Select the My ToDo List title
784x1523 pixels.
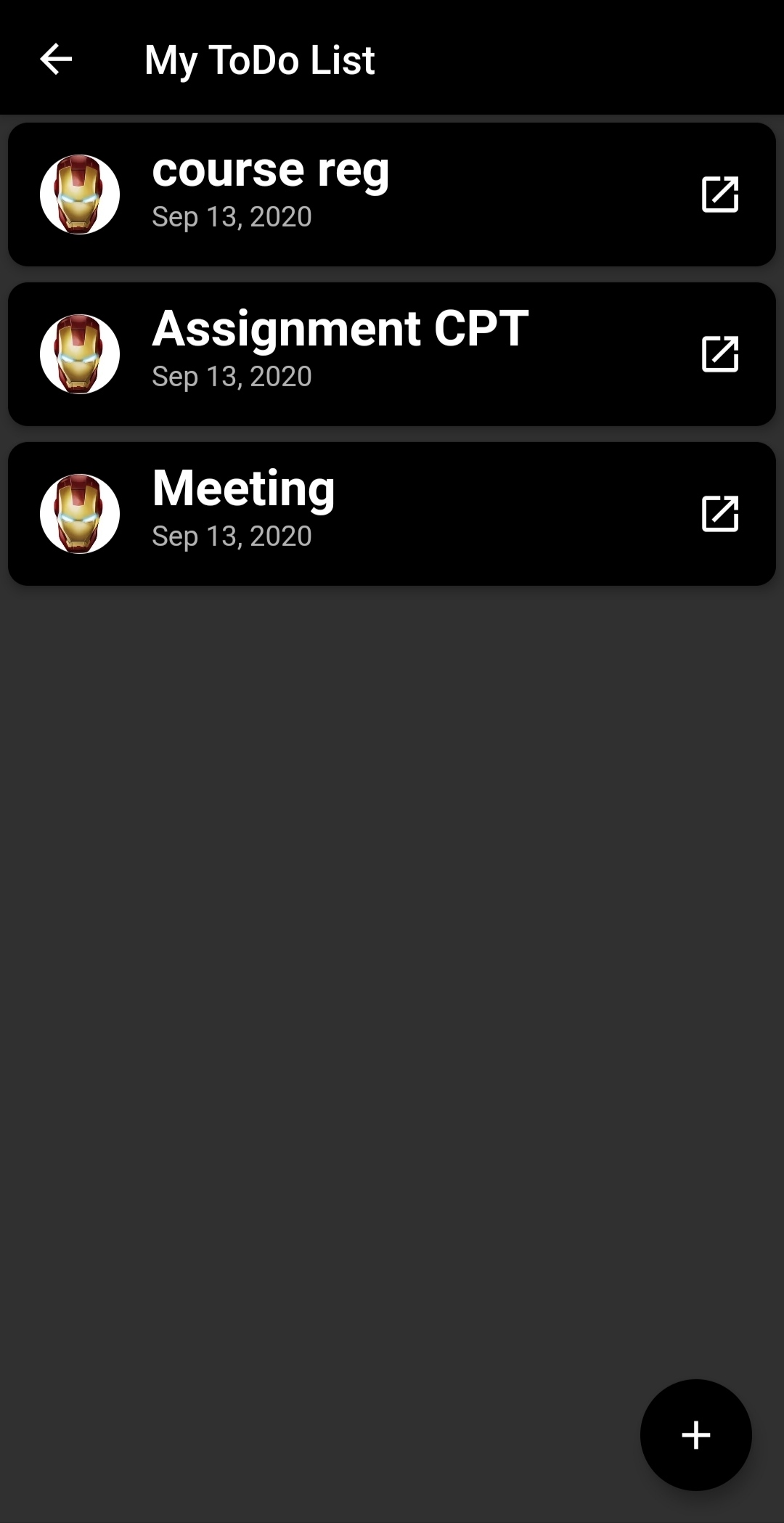click(x=259, y=60)
